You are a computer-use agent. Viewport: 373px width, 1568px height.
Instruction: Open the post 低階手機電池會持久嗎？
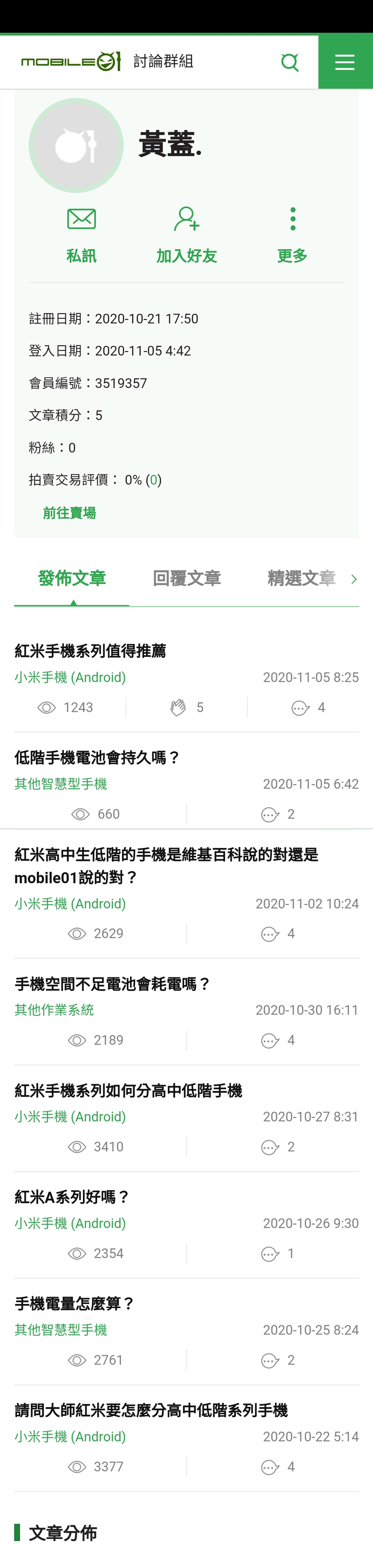pos(97,758)
